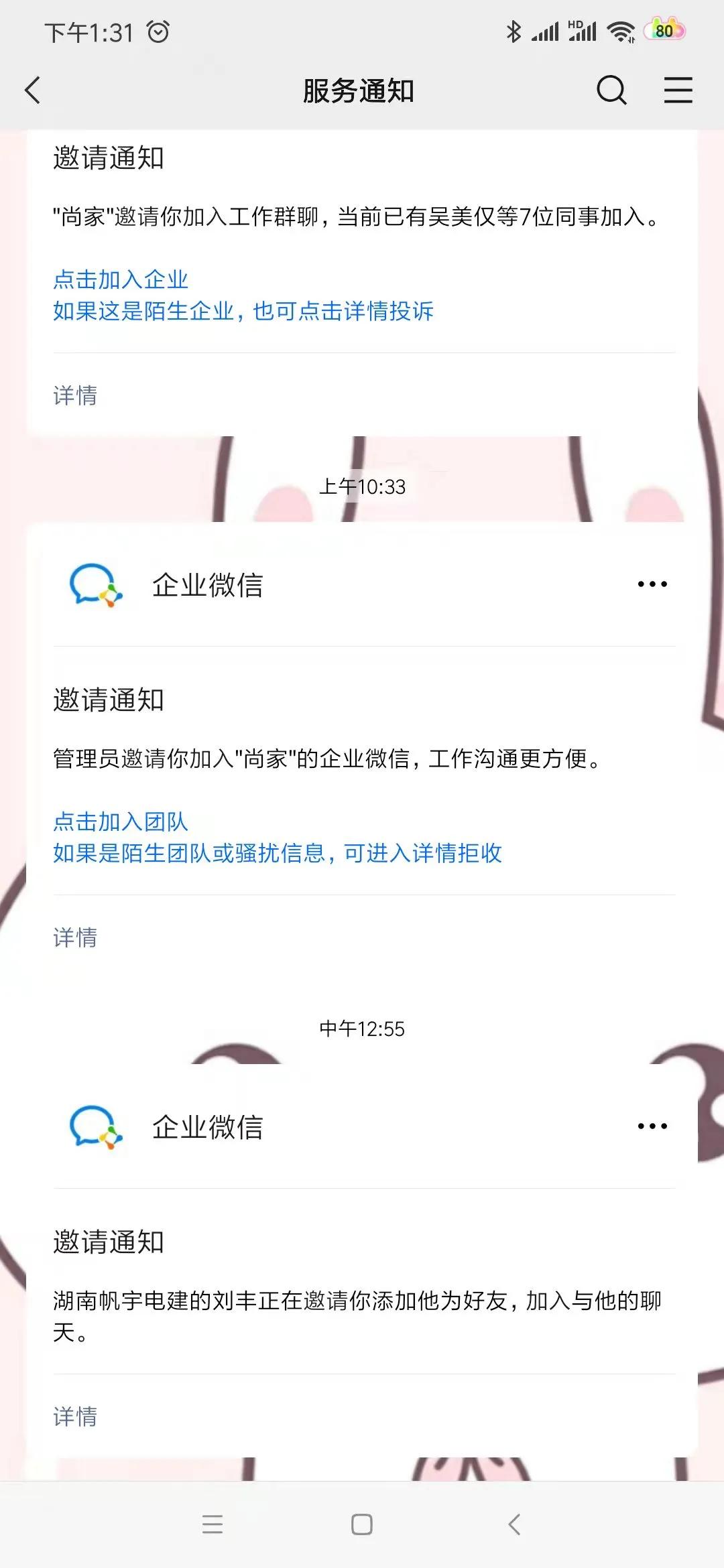Open the more options menu on the 10:33 card

(x=651, y=583)
